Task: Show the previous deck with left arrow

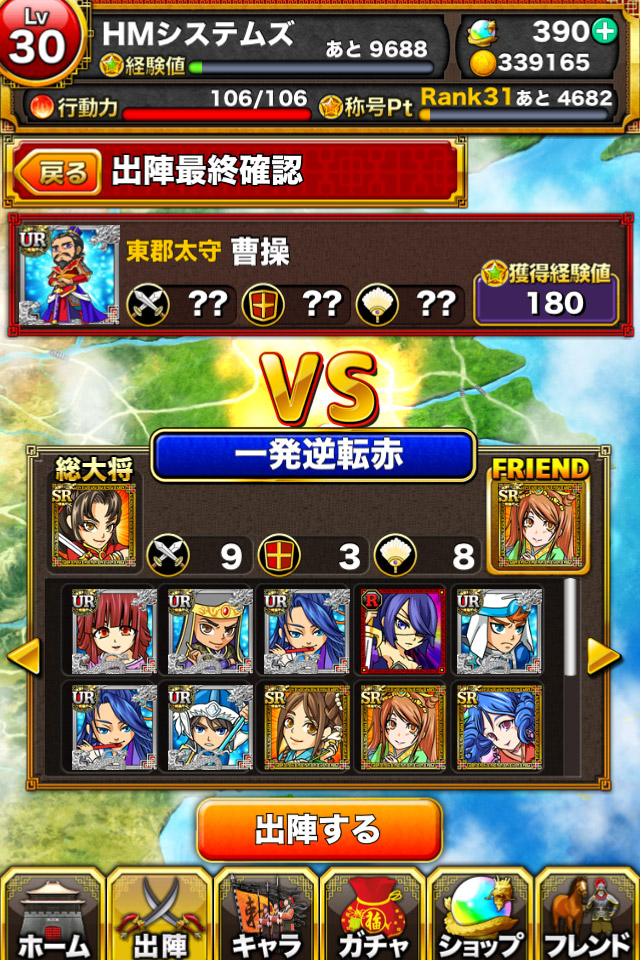Action: coord(24,655)
